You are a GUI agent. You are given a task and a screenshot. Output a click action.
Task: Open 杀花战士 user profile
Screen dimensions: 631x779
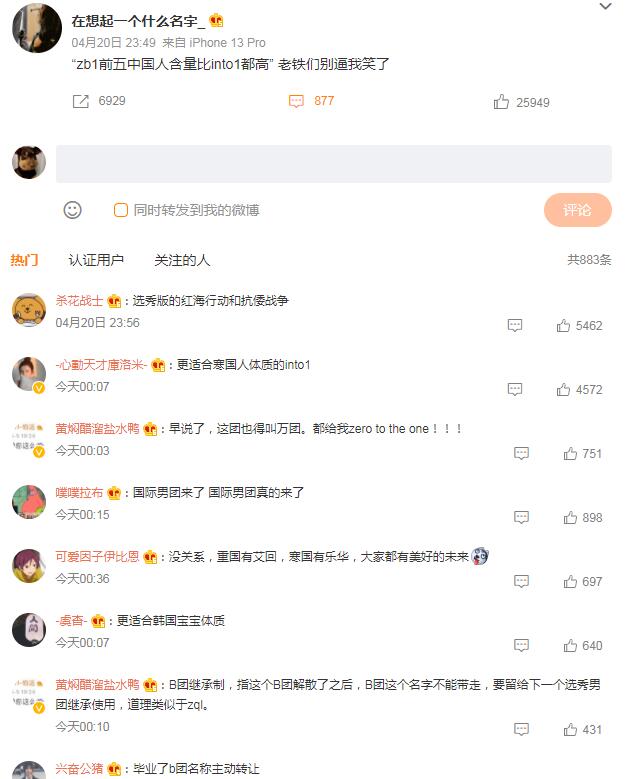pos(79,300)
